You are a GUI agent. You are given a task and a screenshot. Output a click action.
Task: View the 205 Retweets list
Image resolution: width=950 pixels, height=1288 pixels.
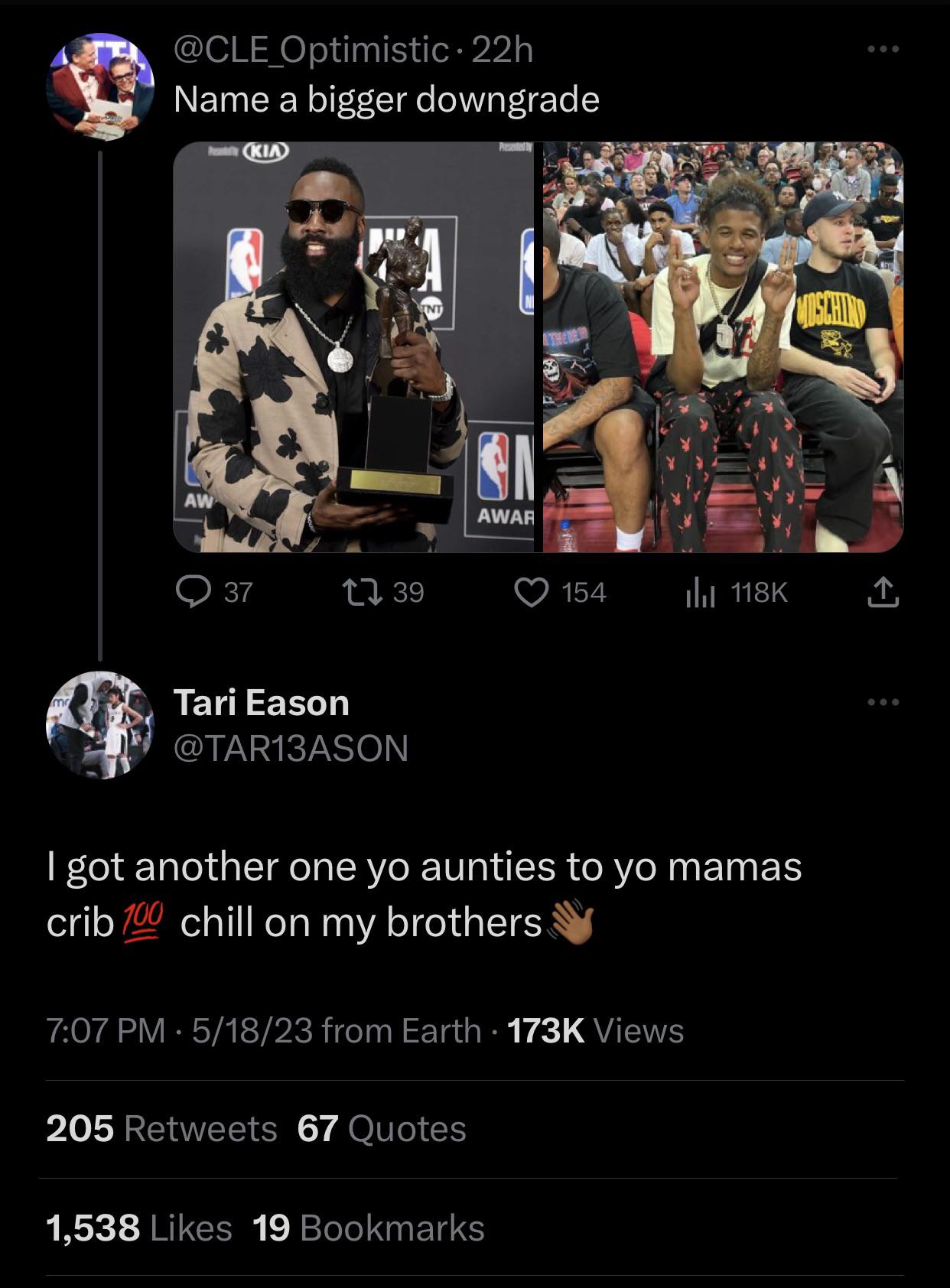161,1129
